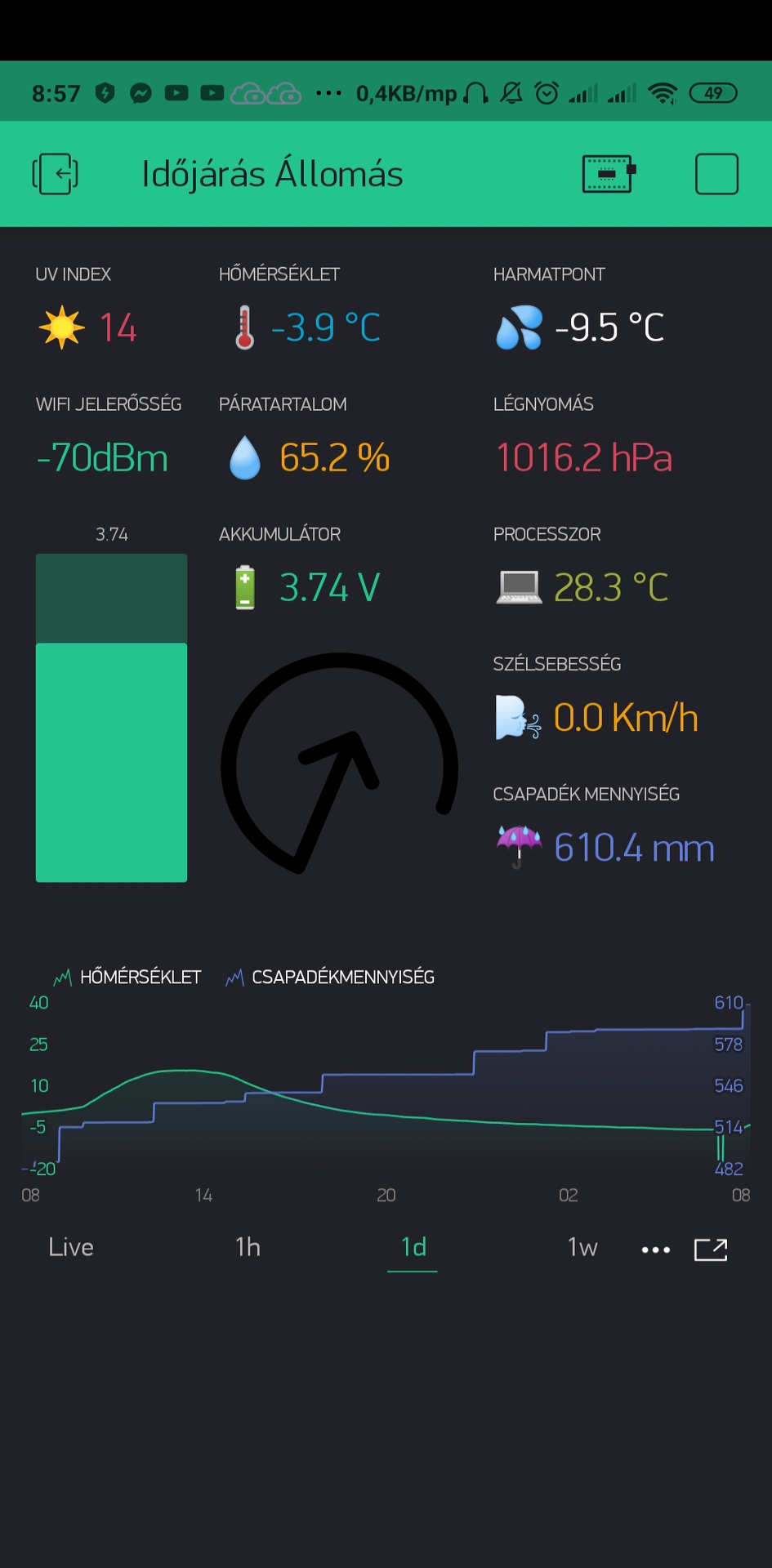
Task: Select the 1h chart range
Action: [248, 1247]
